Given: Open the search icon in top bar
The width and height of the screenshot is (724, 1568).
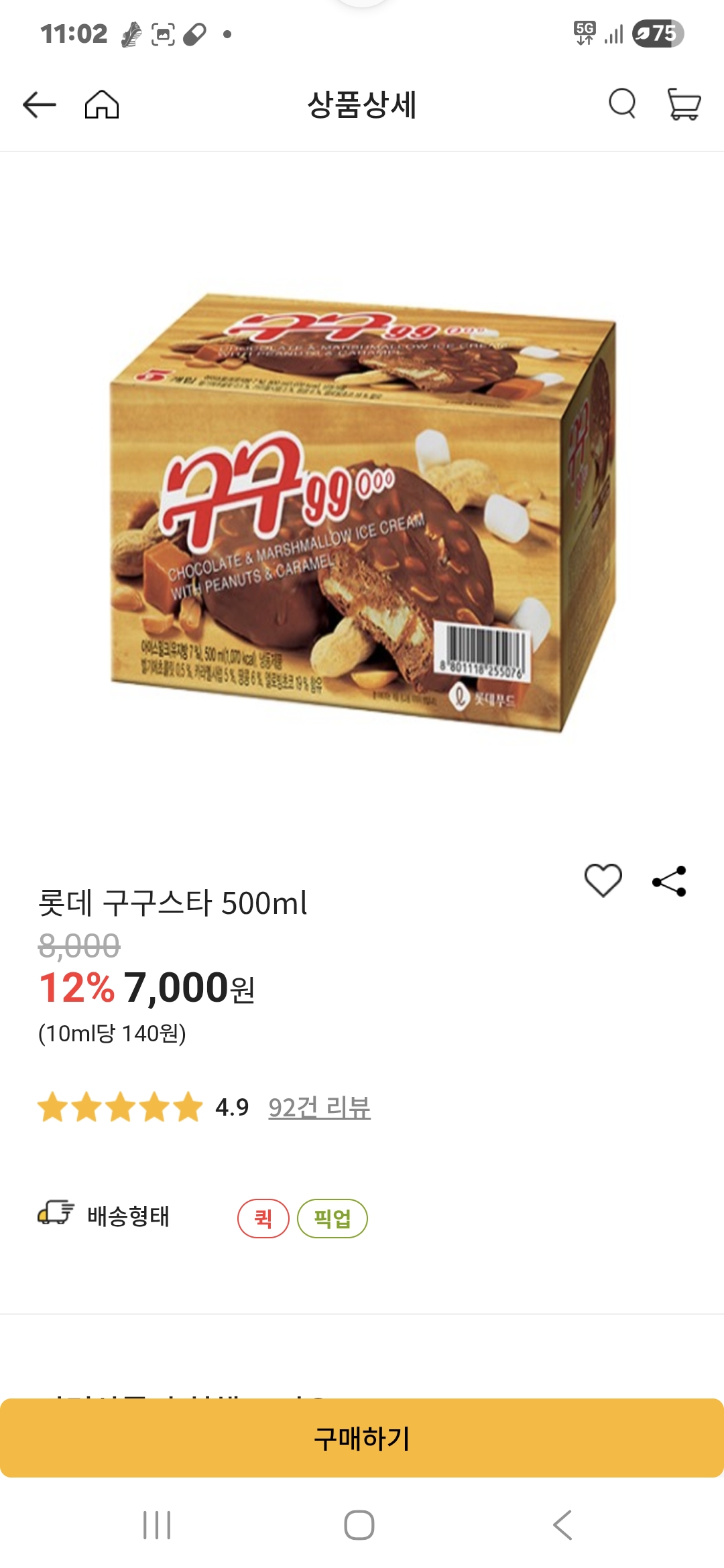Looking at the screenshot, I should tap(623, 105).
